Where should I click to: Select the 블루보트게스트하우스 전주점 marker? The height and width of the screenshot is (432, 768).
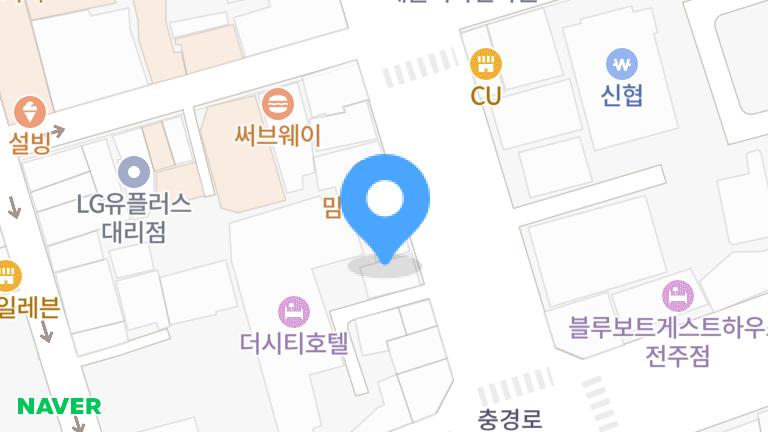click(678, 296)
